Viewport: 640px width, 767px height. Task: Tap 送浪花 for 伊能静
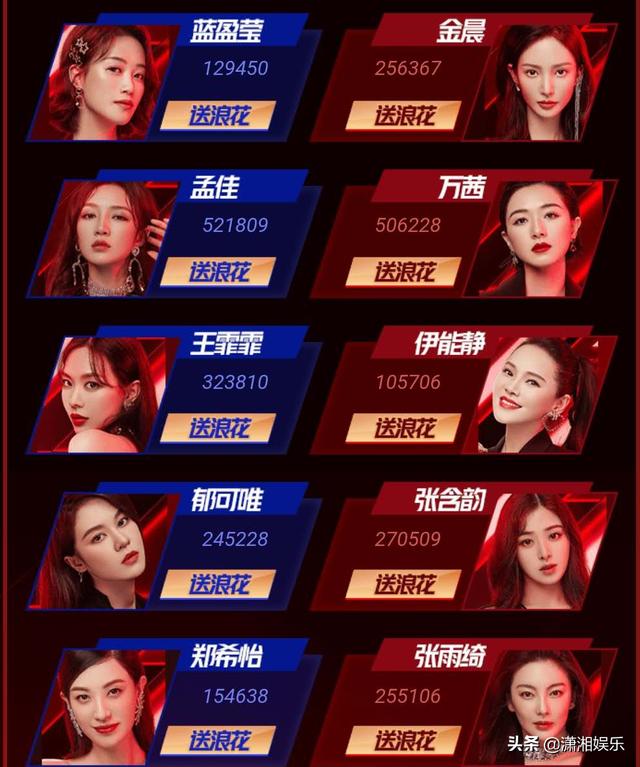(x=403, y=427)
